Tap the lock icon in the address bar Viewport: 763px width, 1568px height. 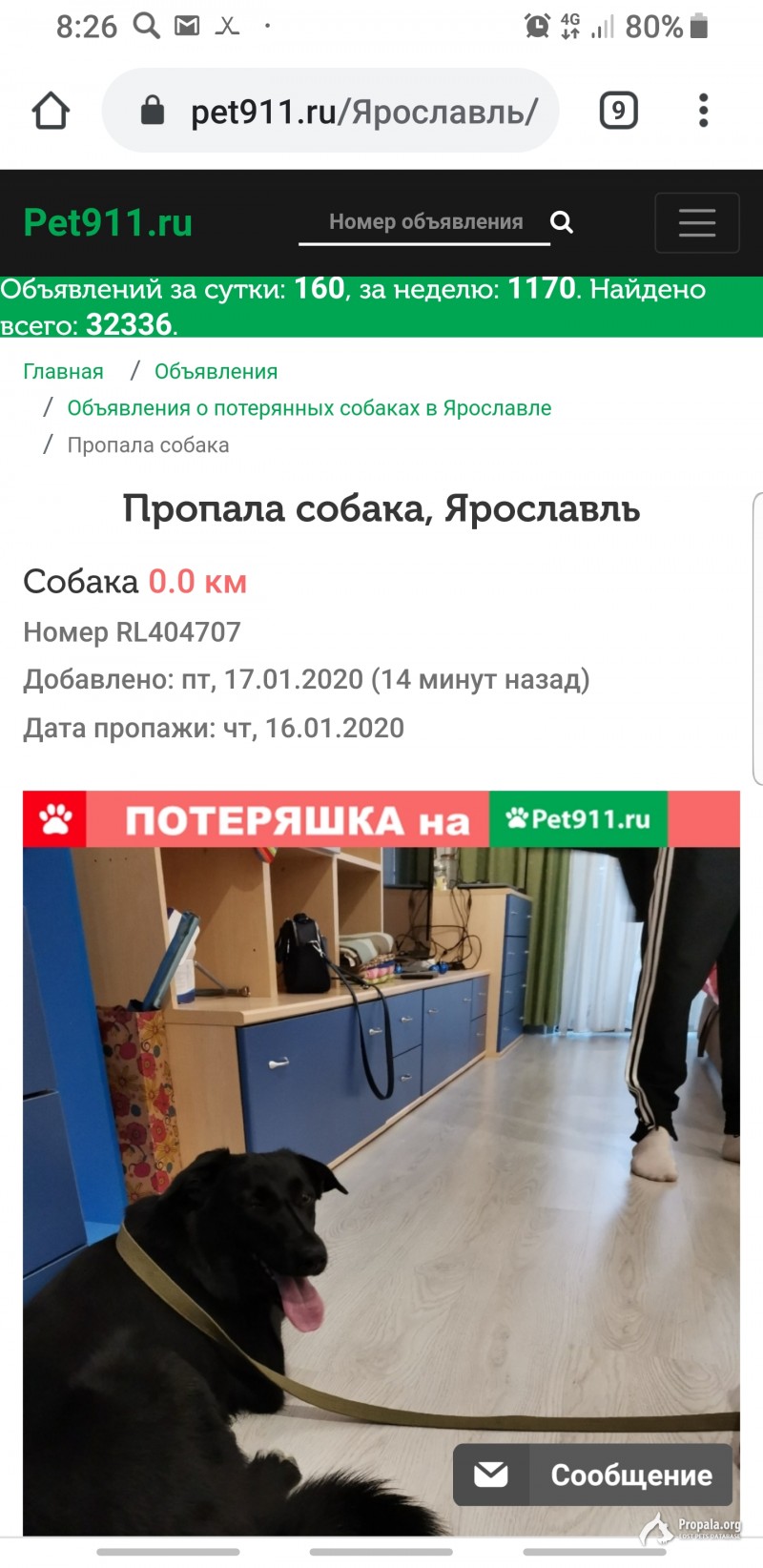tap(151, 109)
